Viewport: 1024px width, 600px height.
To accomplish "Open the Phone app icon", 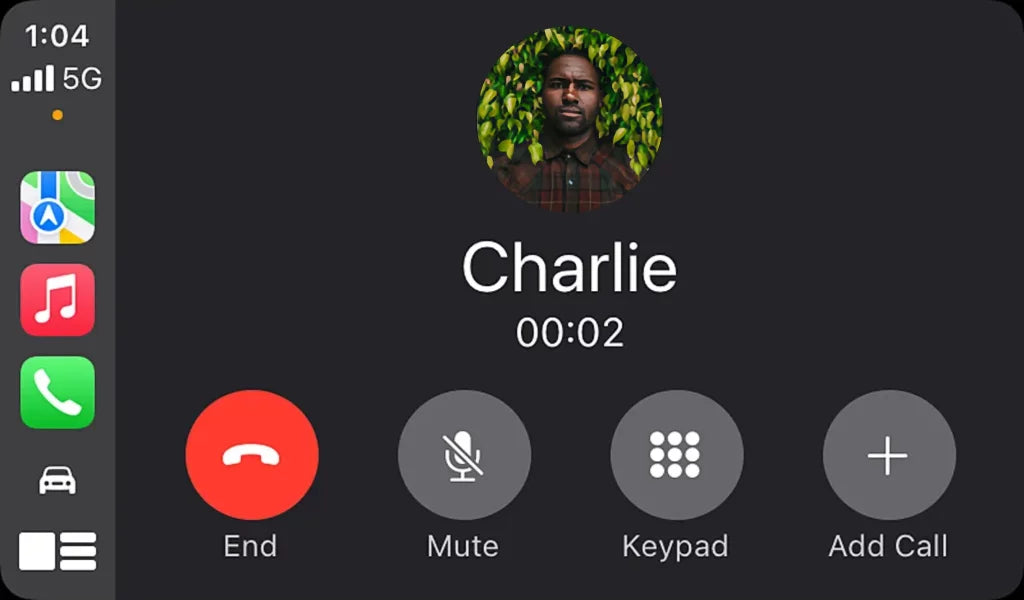I will (x=58, y=392).
